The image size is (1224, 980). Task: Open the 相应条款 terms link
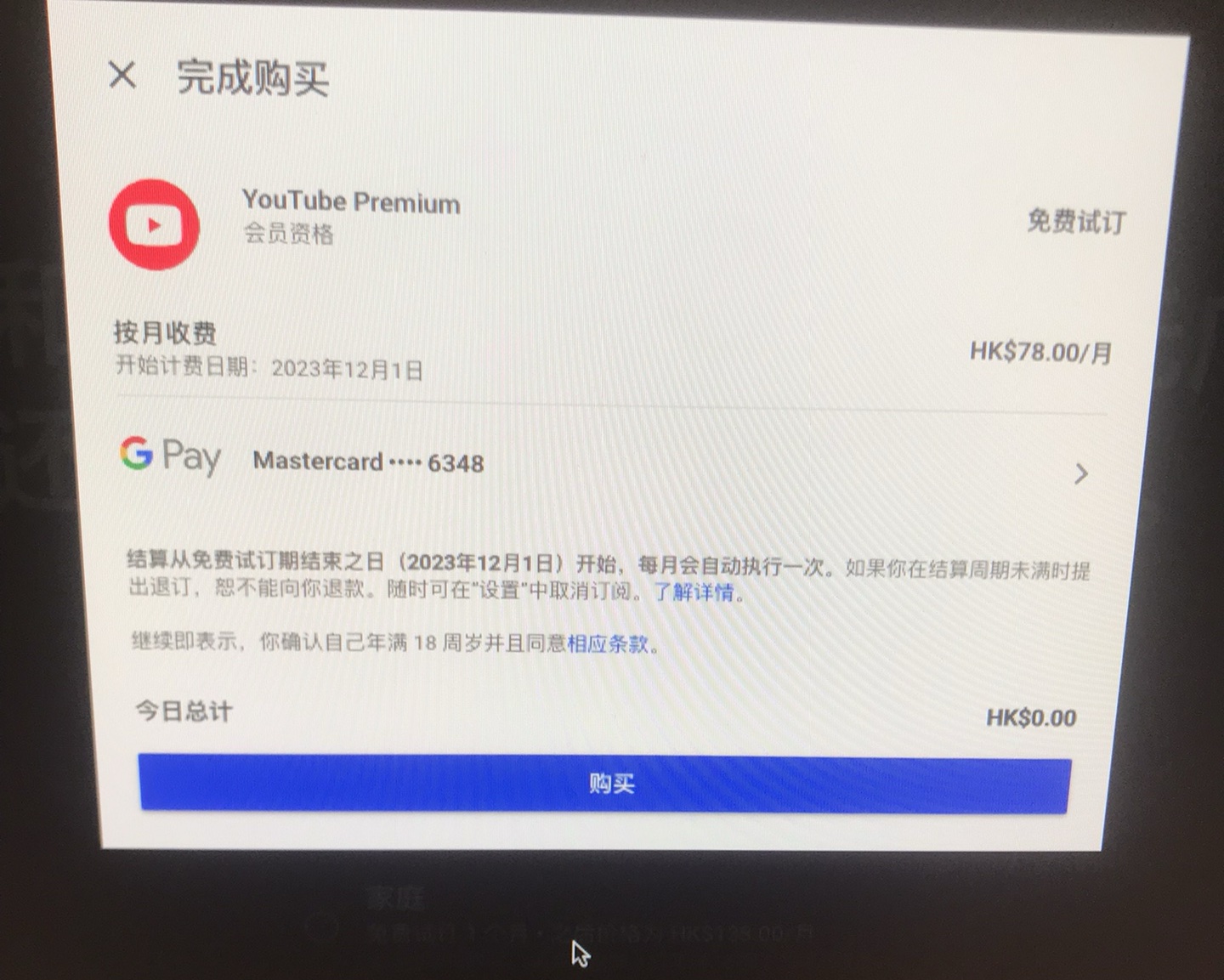tap(607, 643)
